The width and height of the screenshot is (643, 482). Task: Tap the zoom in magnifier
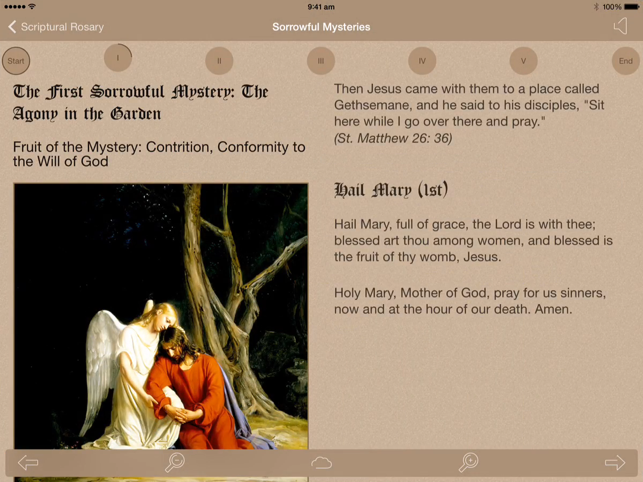pyautogui.click(x=468, y=462)
